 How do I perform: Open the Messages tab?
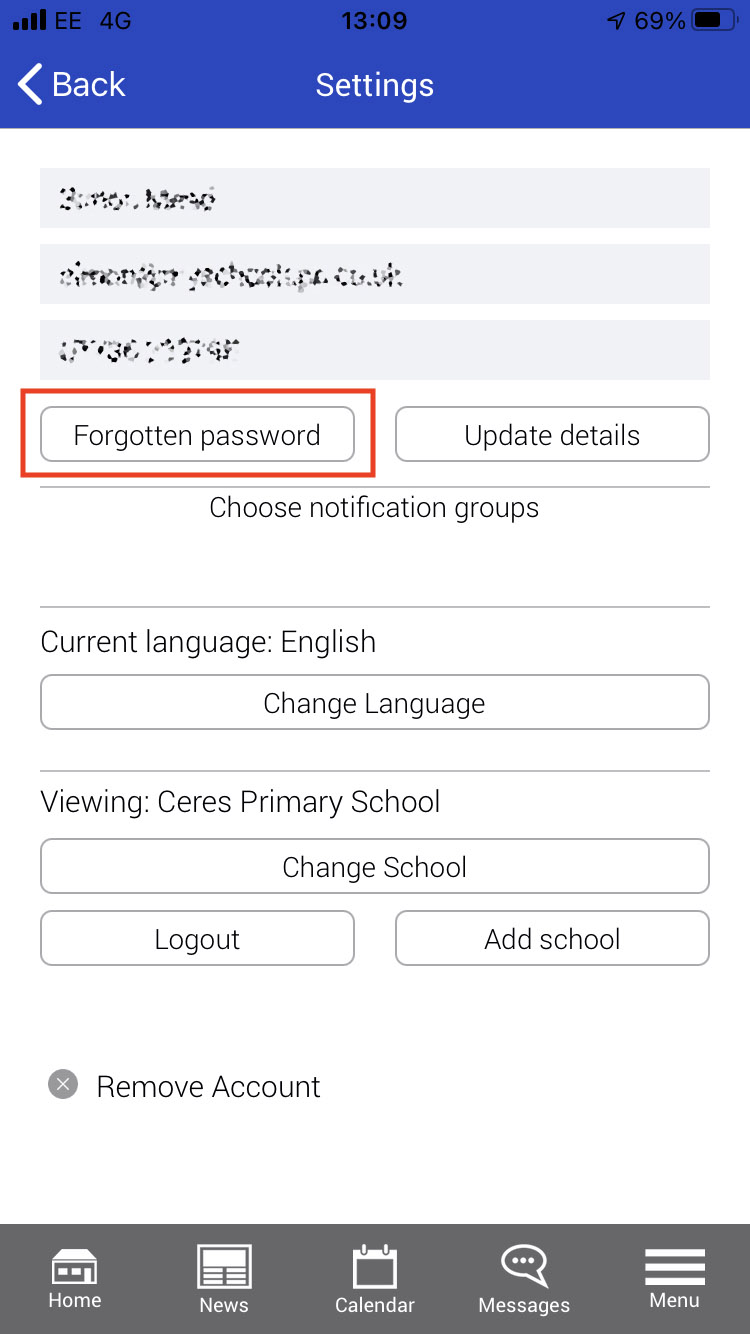point(524,1279)
